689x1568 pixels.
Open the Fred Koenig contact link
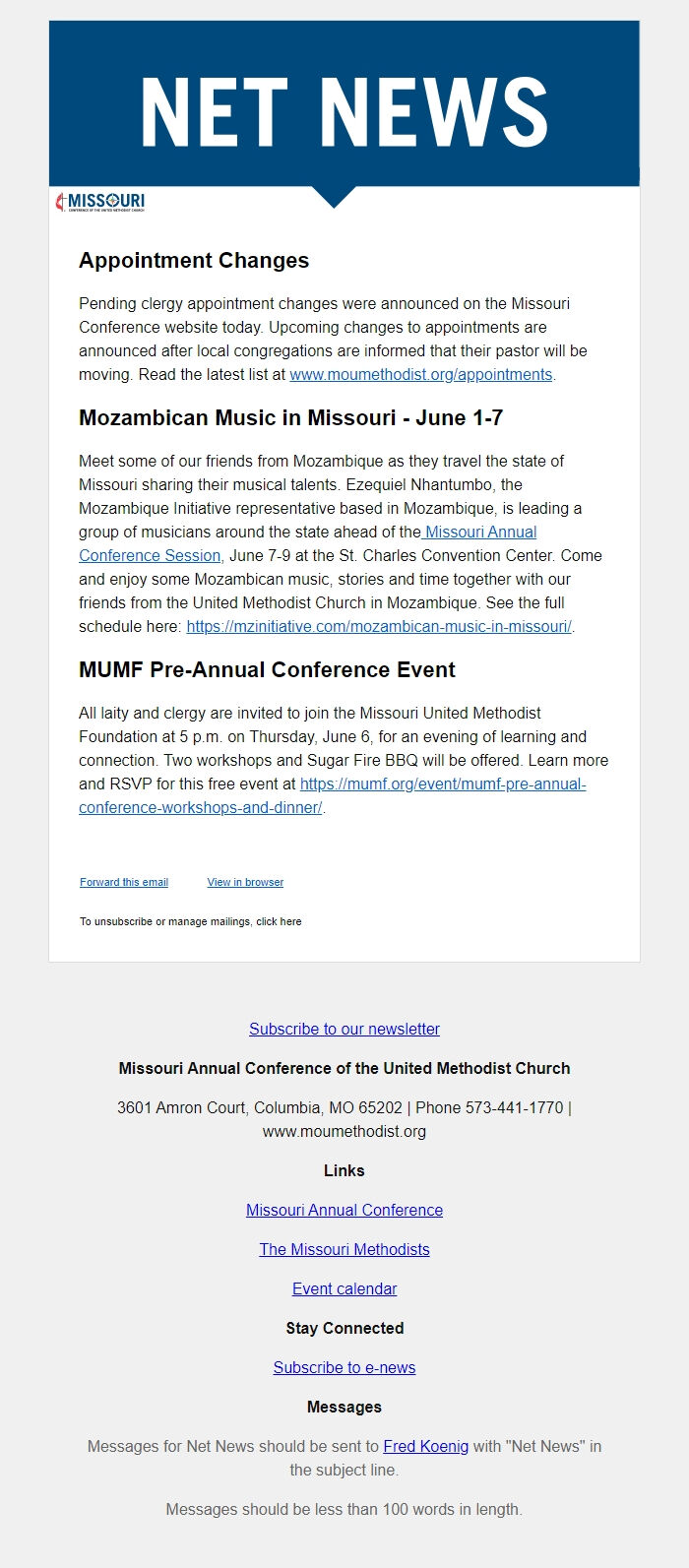425,1447
